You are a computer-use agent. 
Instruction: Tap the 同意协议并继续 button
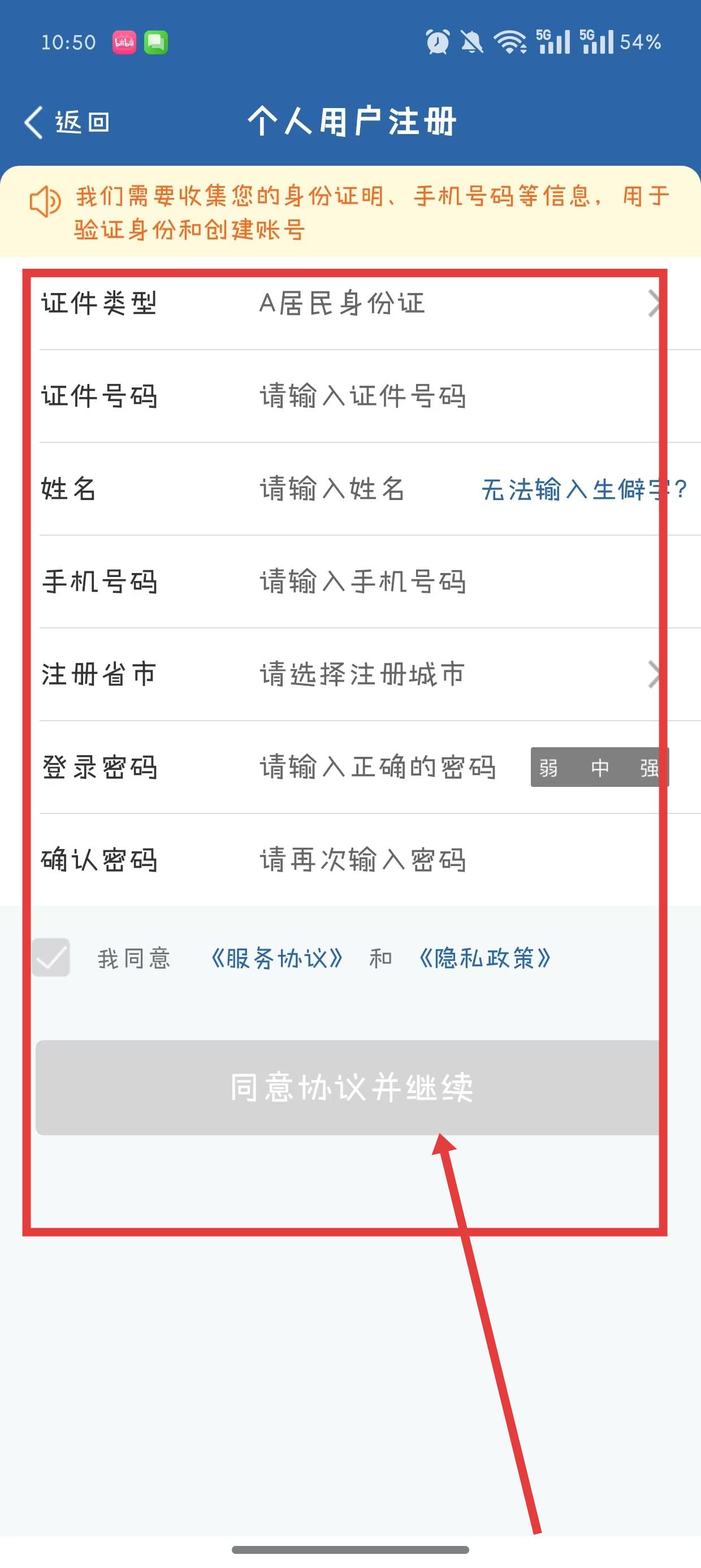click(350, 1087)
